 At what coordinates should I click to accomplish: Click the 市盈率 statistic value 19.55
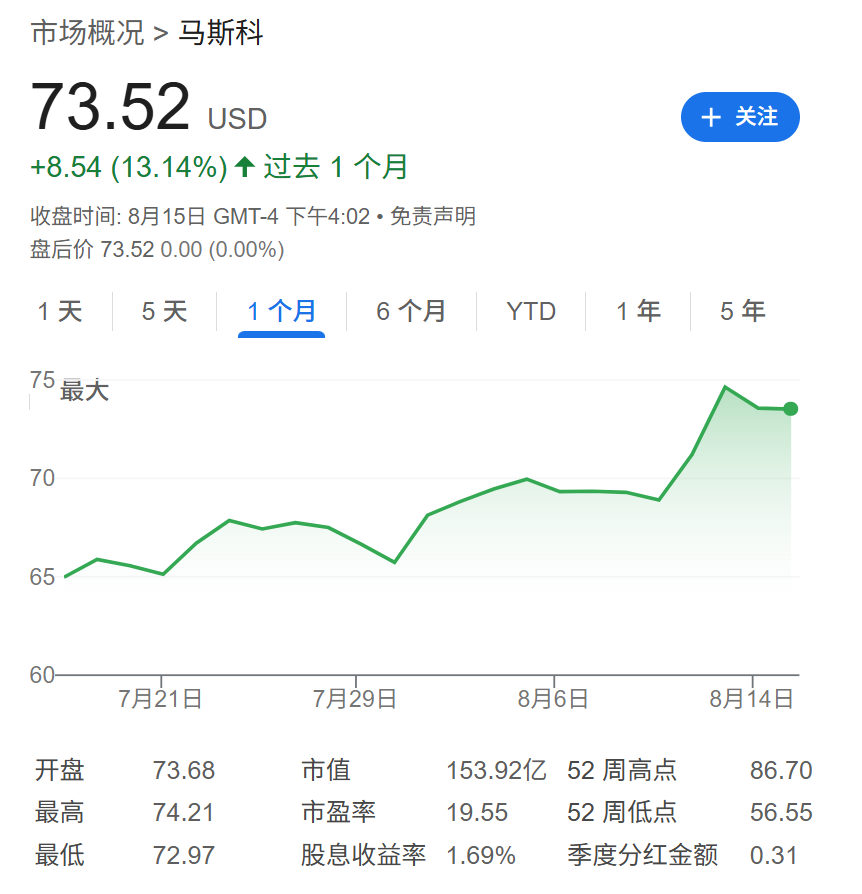coord(478,812)
